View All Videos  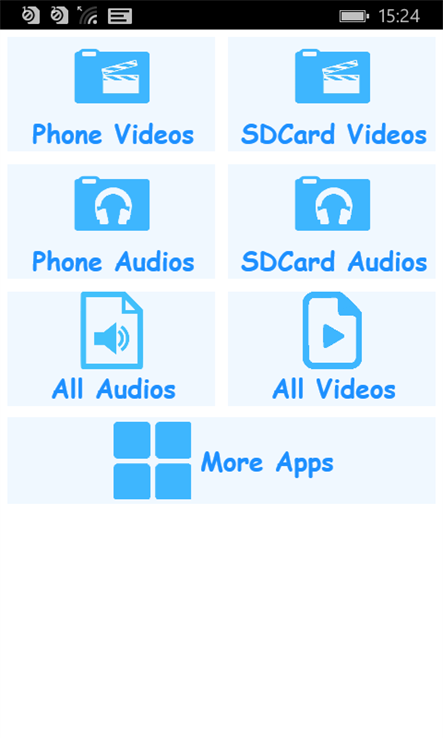[x=332, y=348]
